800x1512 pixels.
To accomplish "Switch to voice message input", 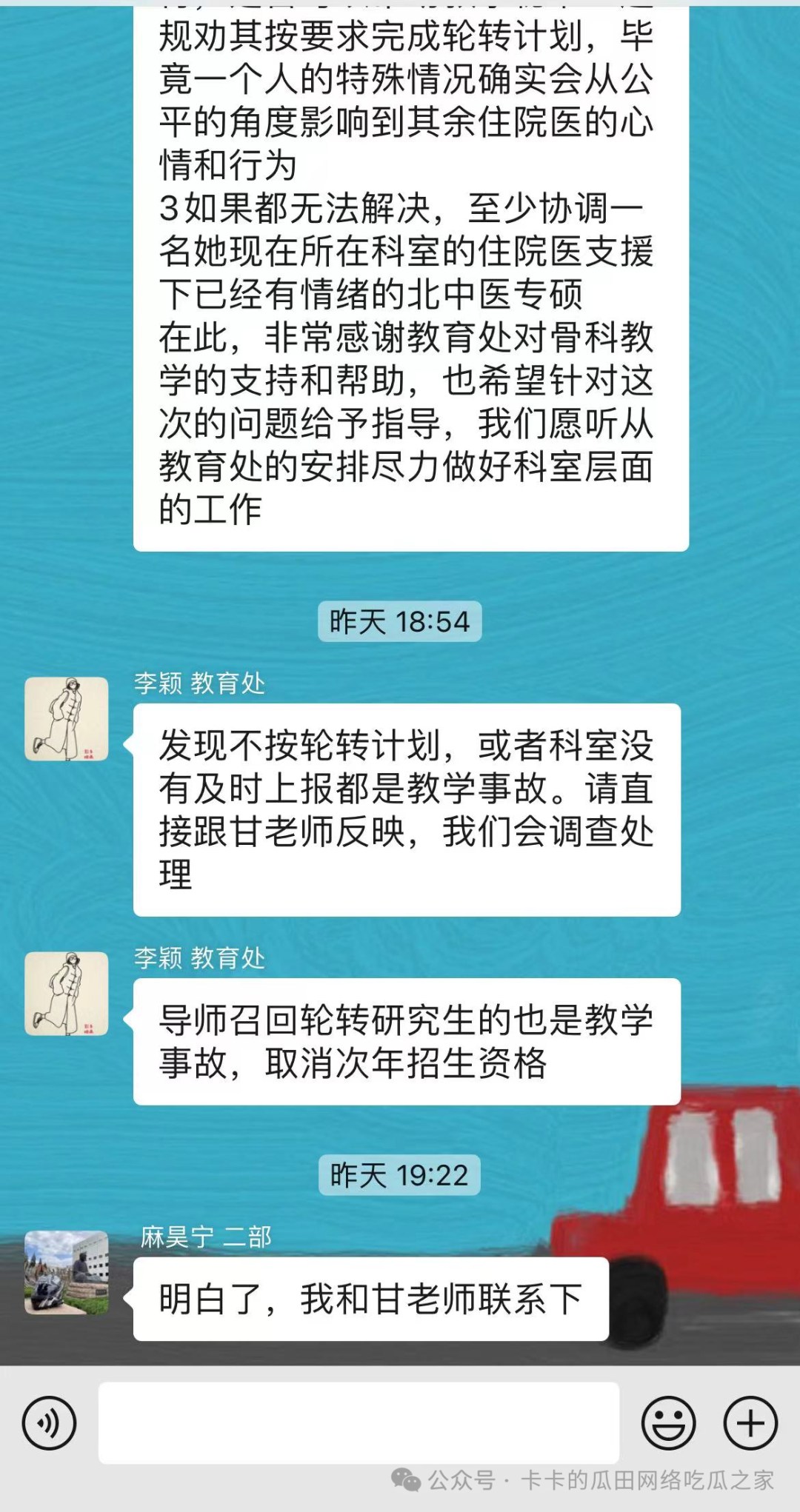I will (49, 1422).
